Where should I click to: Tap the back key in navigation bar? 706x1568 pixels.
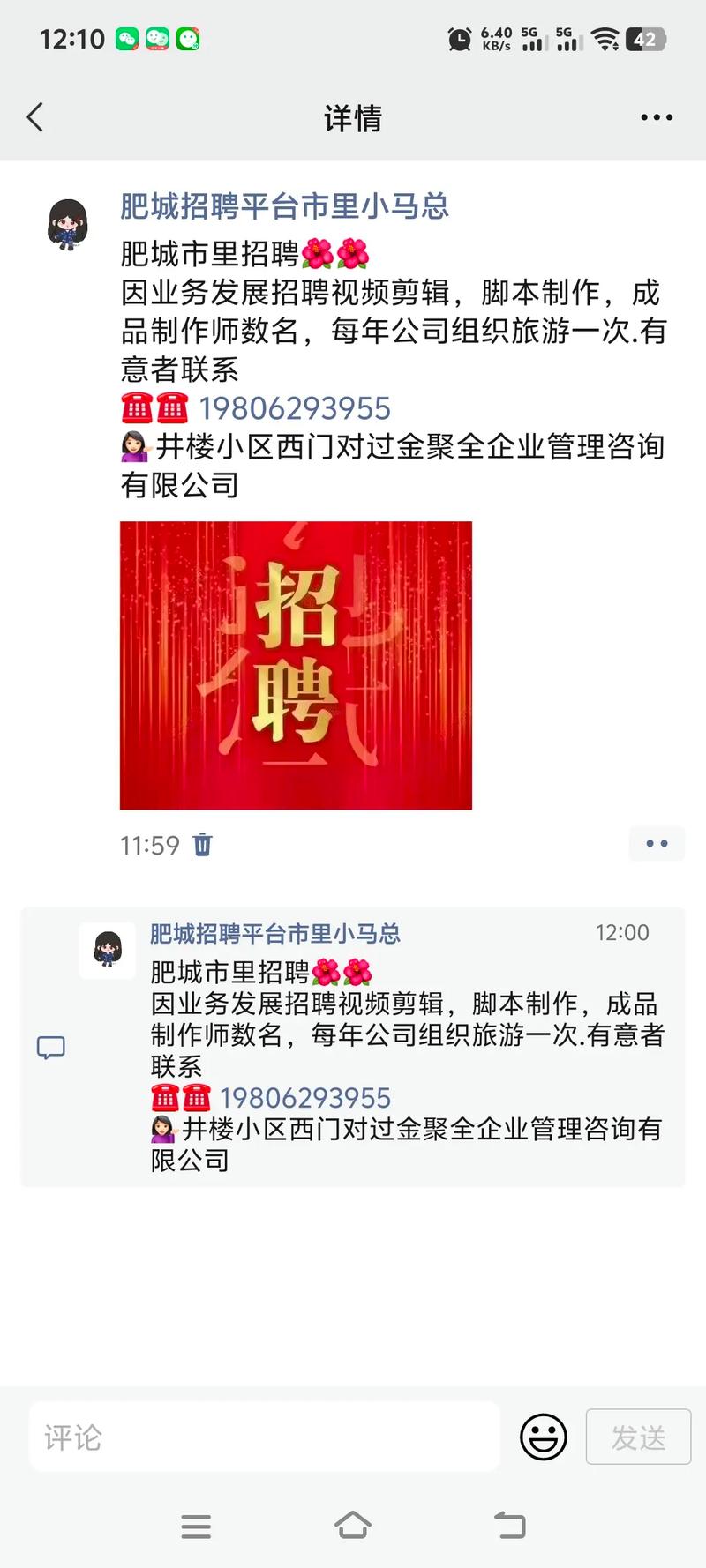pos(509,1527)
